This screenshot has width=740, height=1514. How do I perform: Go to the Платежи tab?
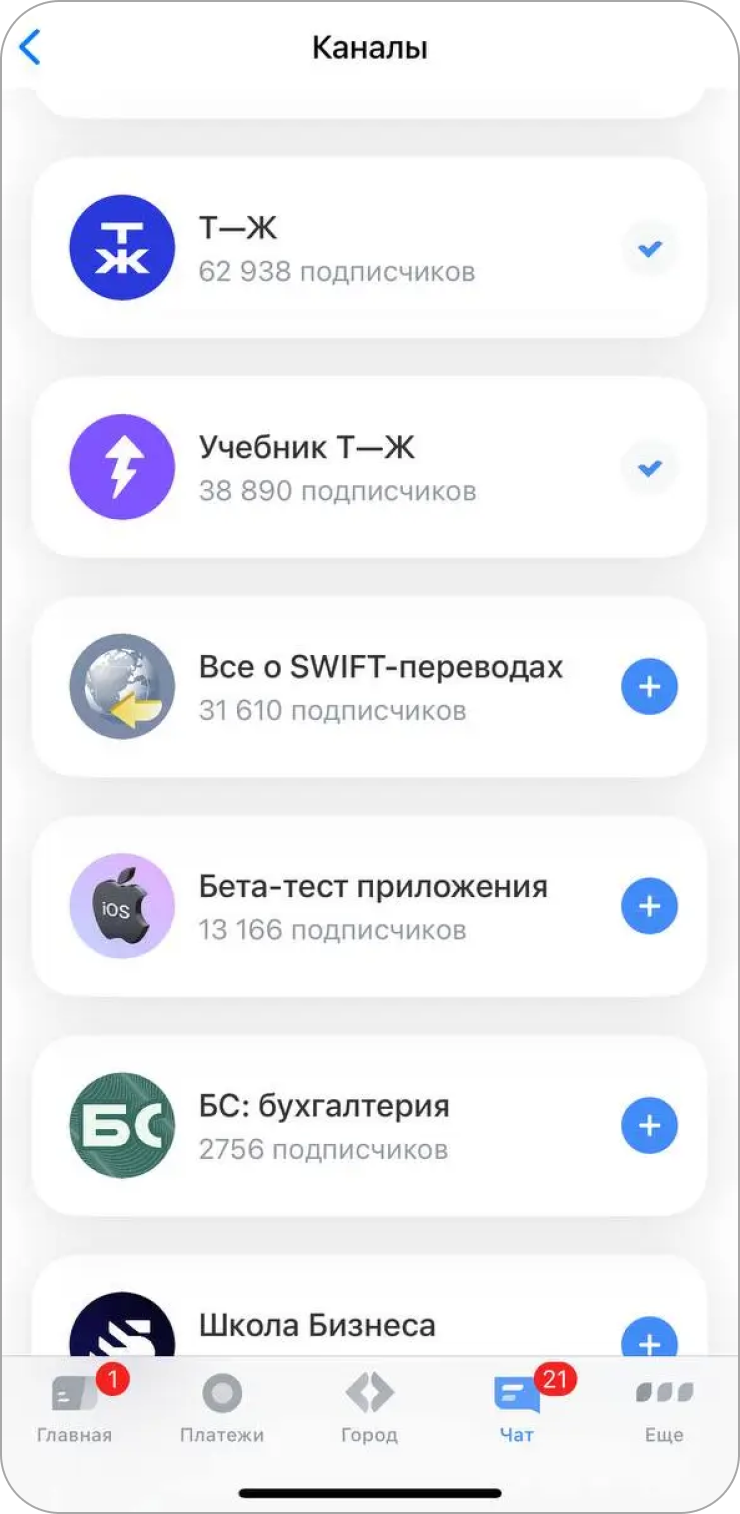tap(222, 1408)
